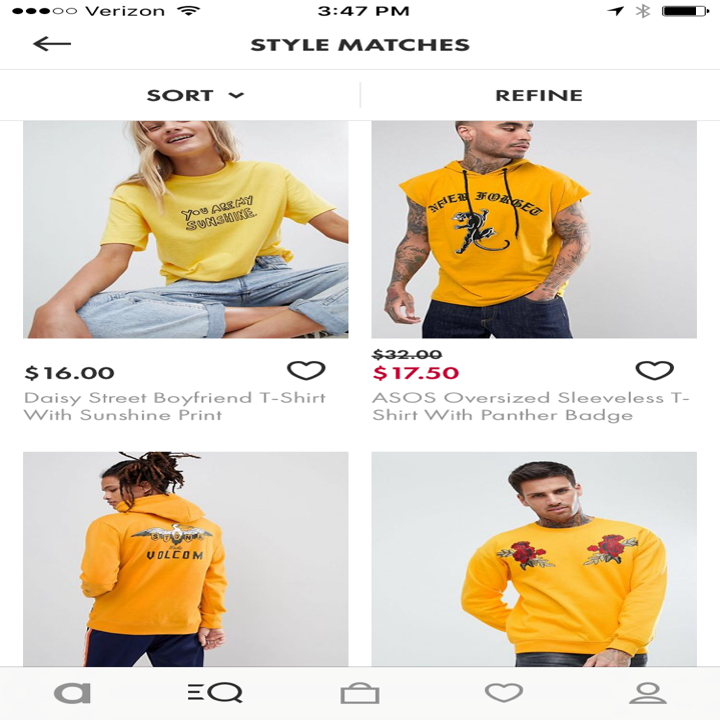Open ASOS Oversized Sleeveless T-Shirt product
The height and width of the screenshot is (720, 720).
pyautogui.click(x=534, y=229)
